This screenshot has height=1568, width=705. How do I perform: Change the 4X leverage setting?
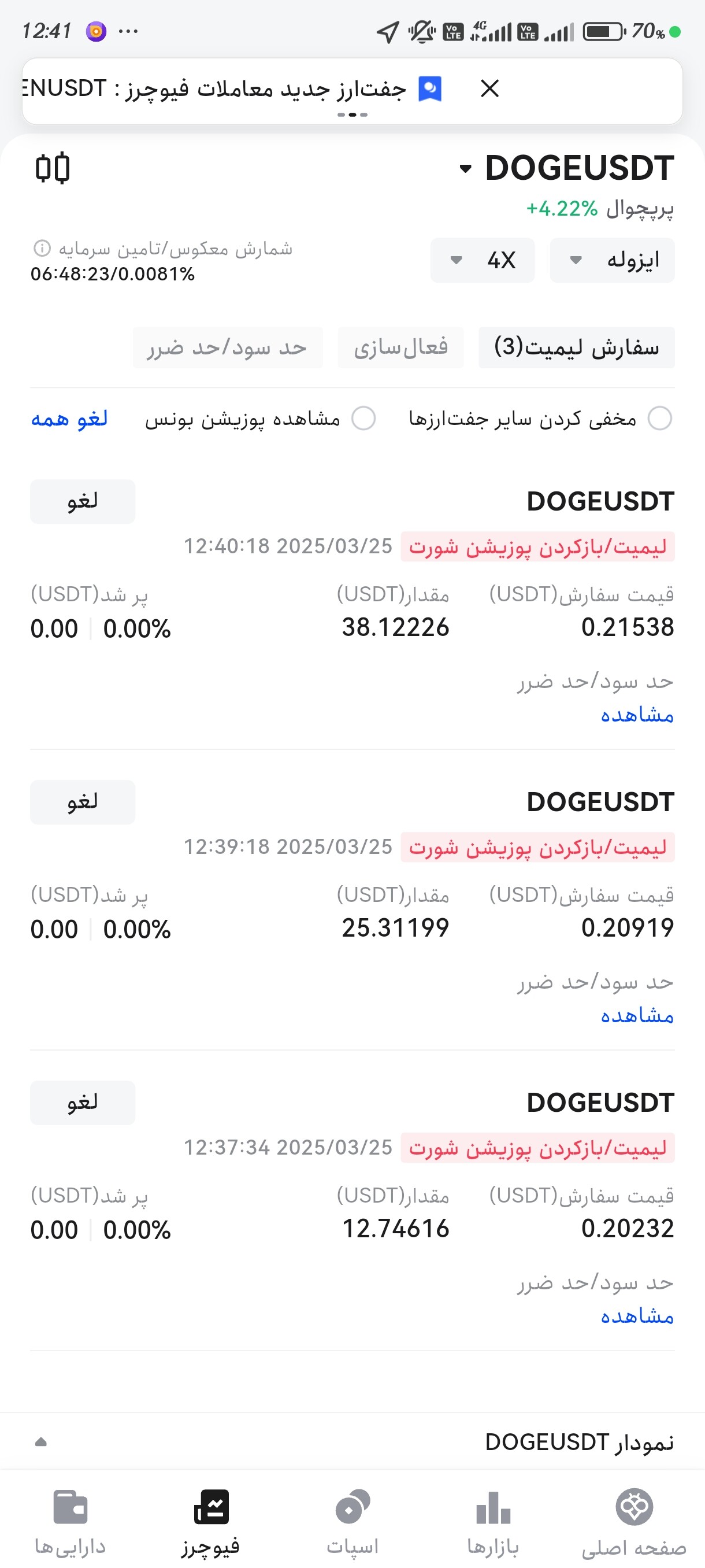click(x=483, y=261)
